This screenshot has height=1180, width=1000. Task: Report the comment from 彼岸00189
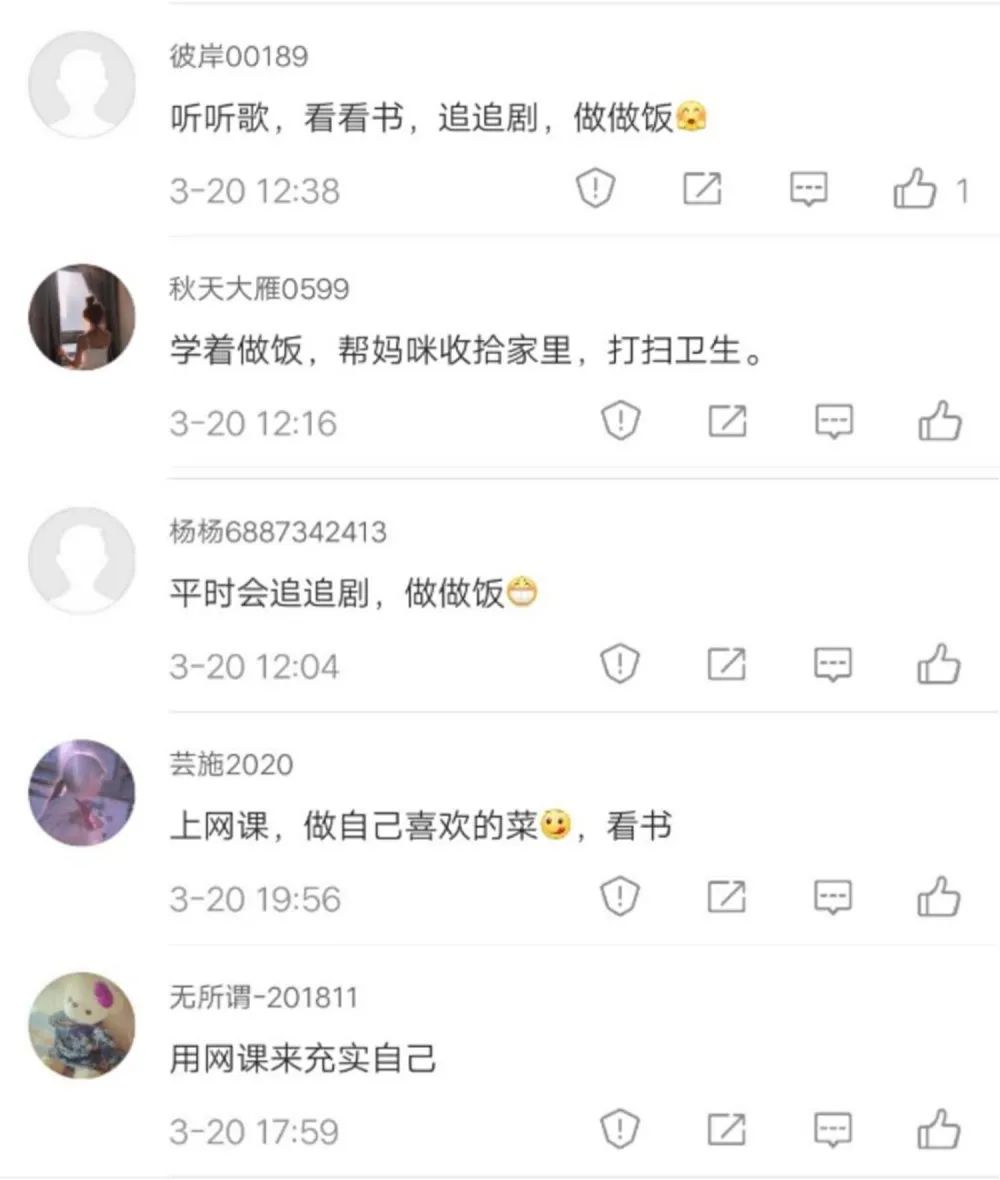(x=596, y=188)
